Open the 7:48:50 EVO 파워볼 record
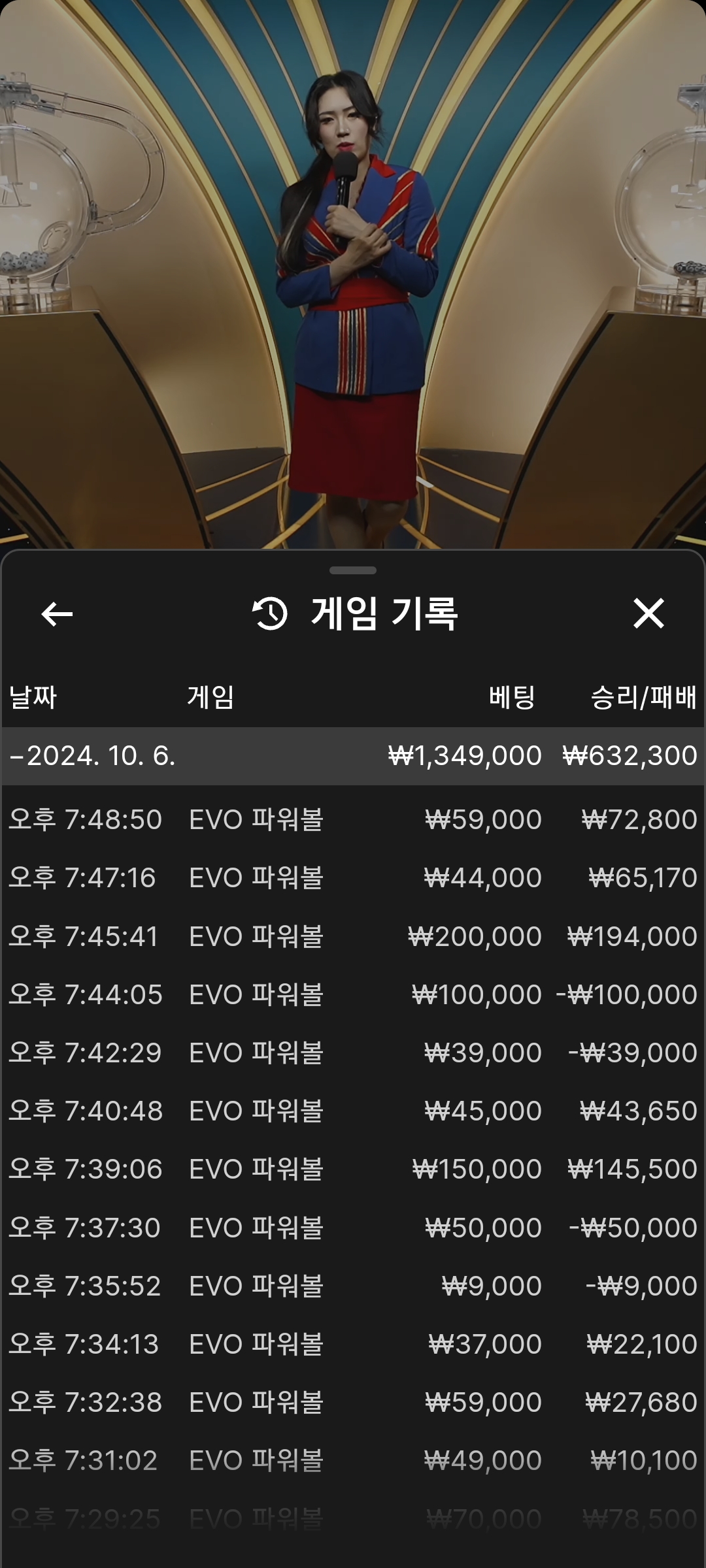 point(353,819)
